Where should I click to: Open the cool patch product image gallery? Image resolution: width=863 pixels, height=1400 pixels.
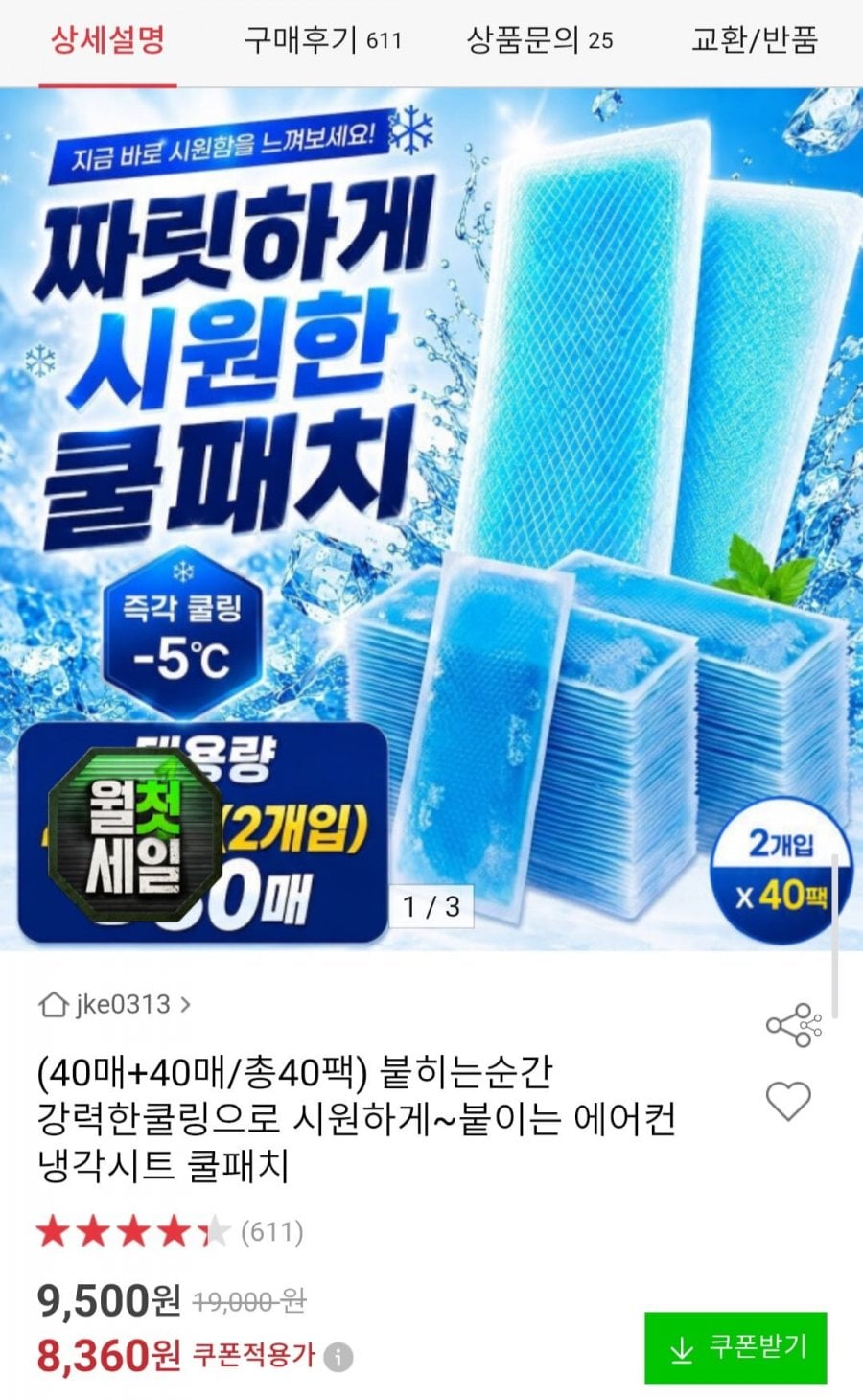(x=431, y=519)
